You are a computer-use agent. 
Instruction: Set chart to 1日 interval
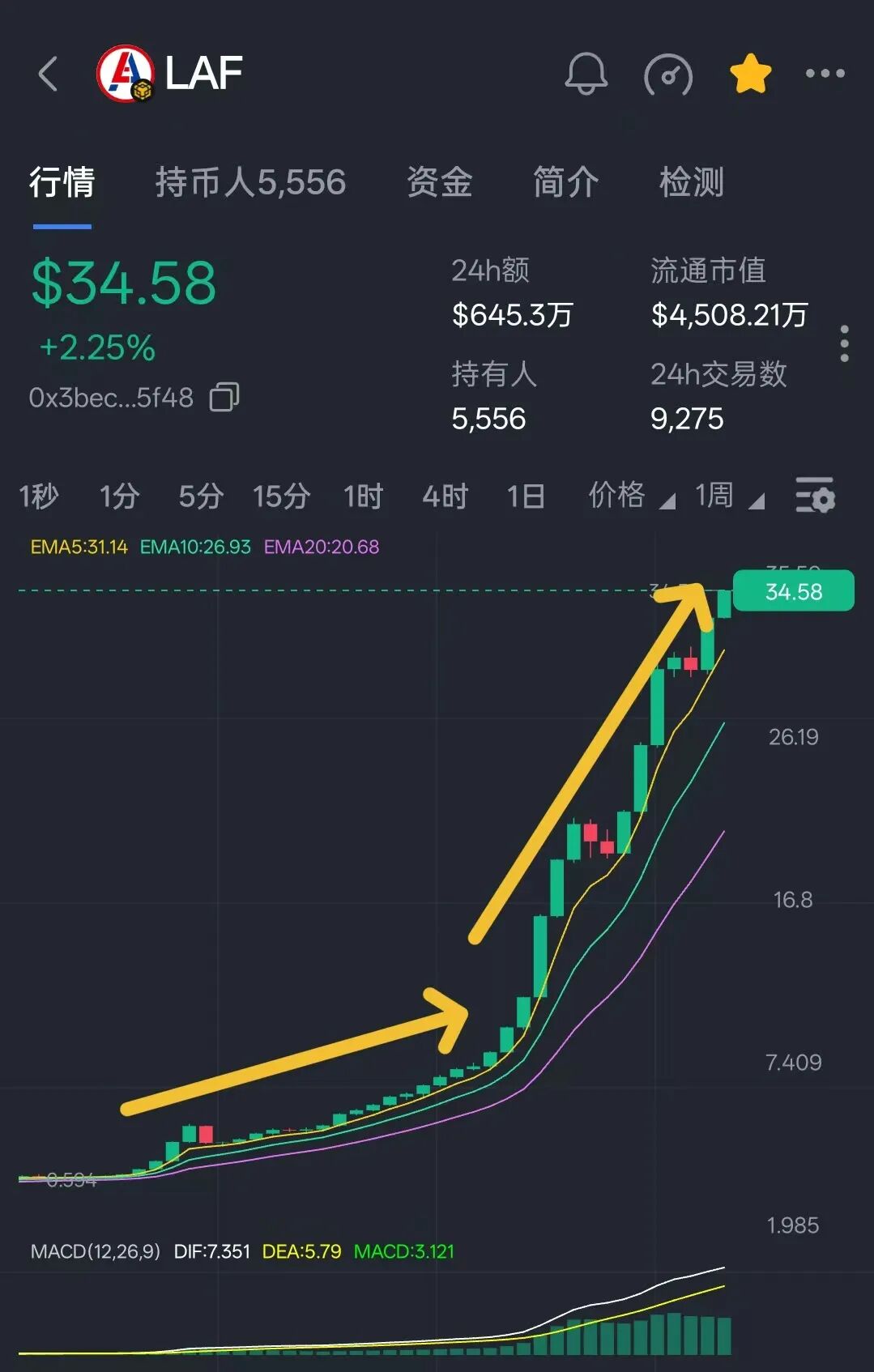pos(525,496)
